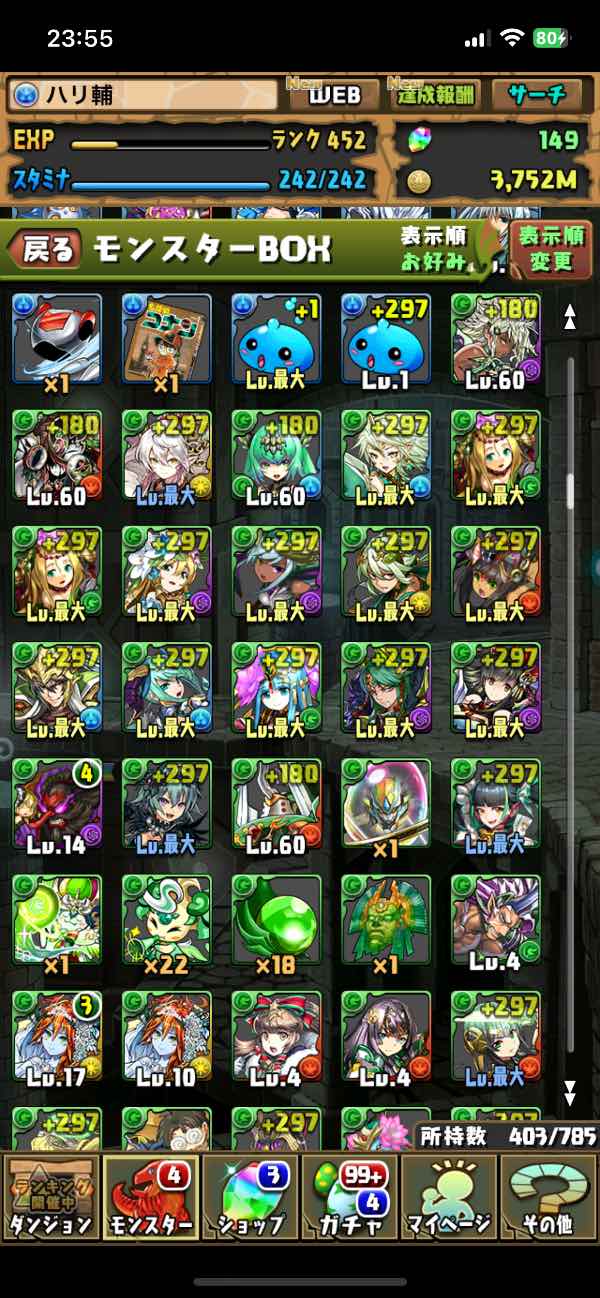Open the WEB button
The width and height of the screenshot is (600, 1298).
point(333,96)
